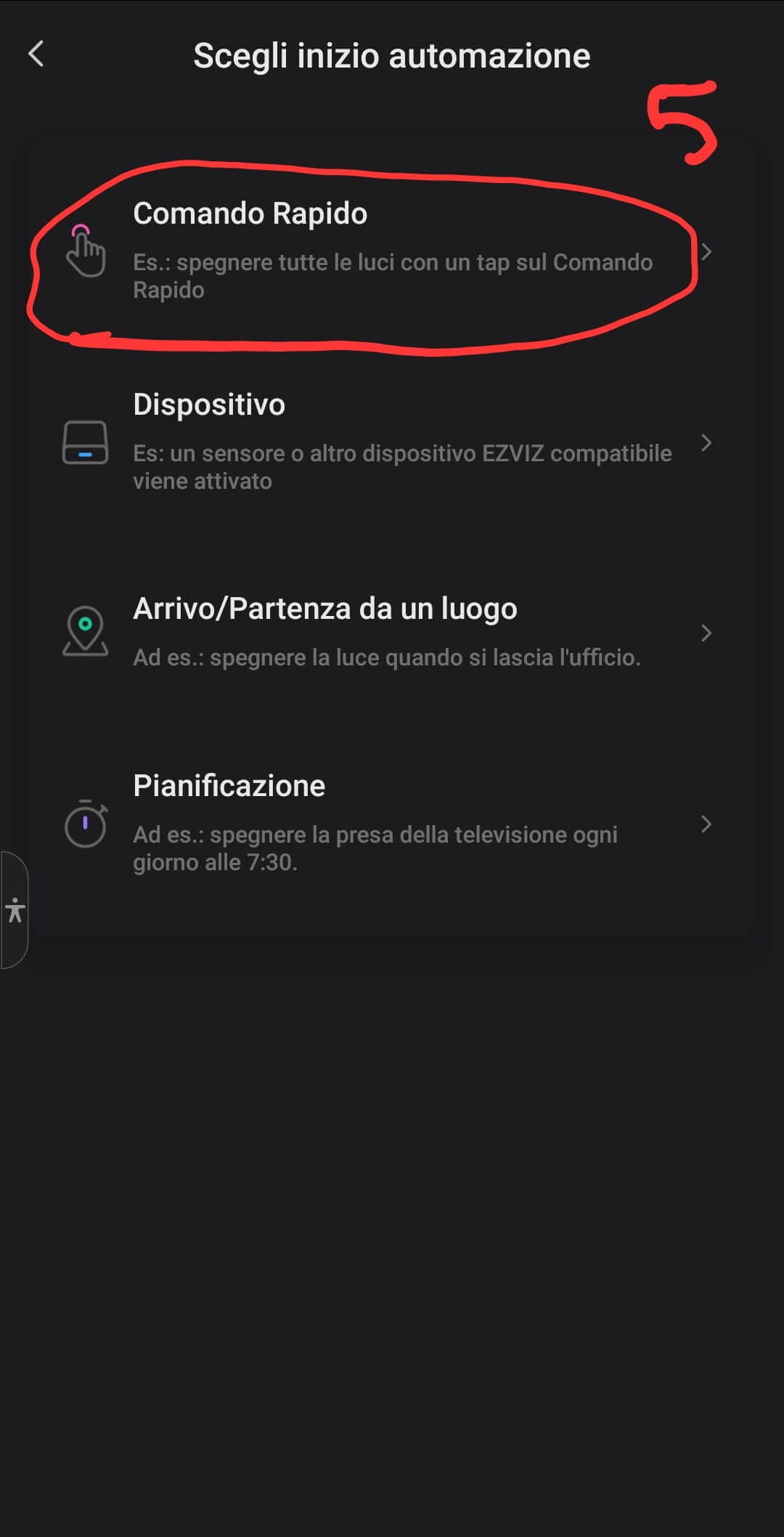The height and width of the screenshot is (1537, 784).
Task: Go back from Scegli inizio automazione
Action: tap(36, 54)
